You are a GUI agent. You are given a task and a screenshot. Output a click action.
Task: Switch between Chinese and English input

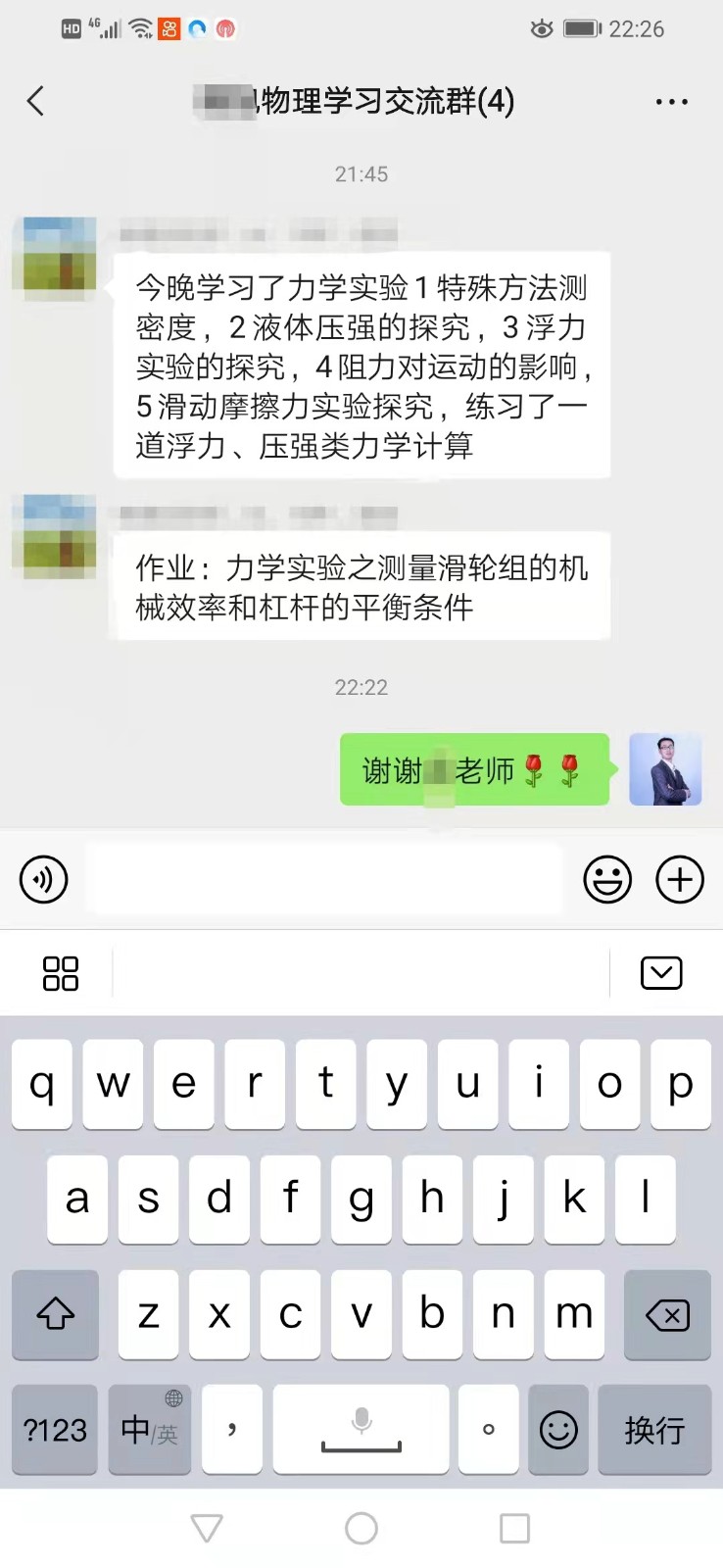click(x=148, y=1430)
